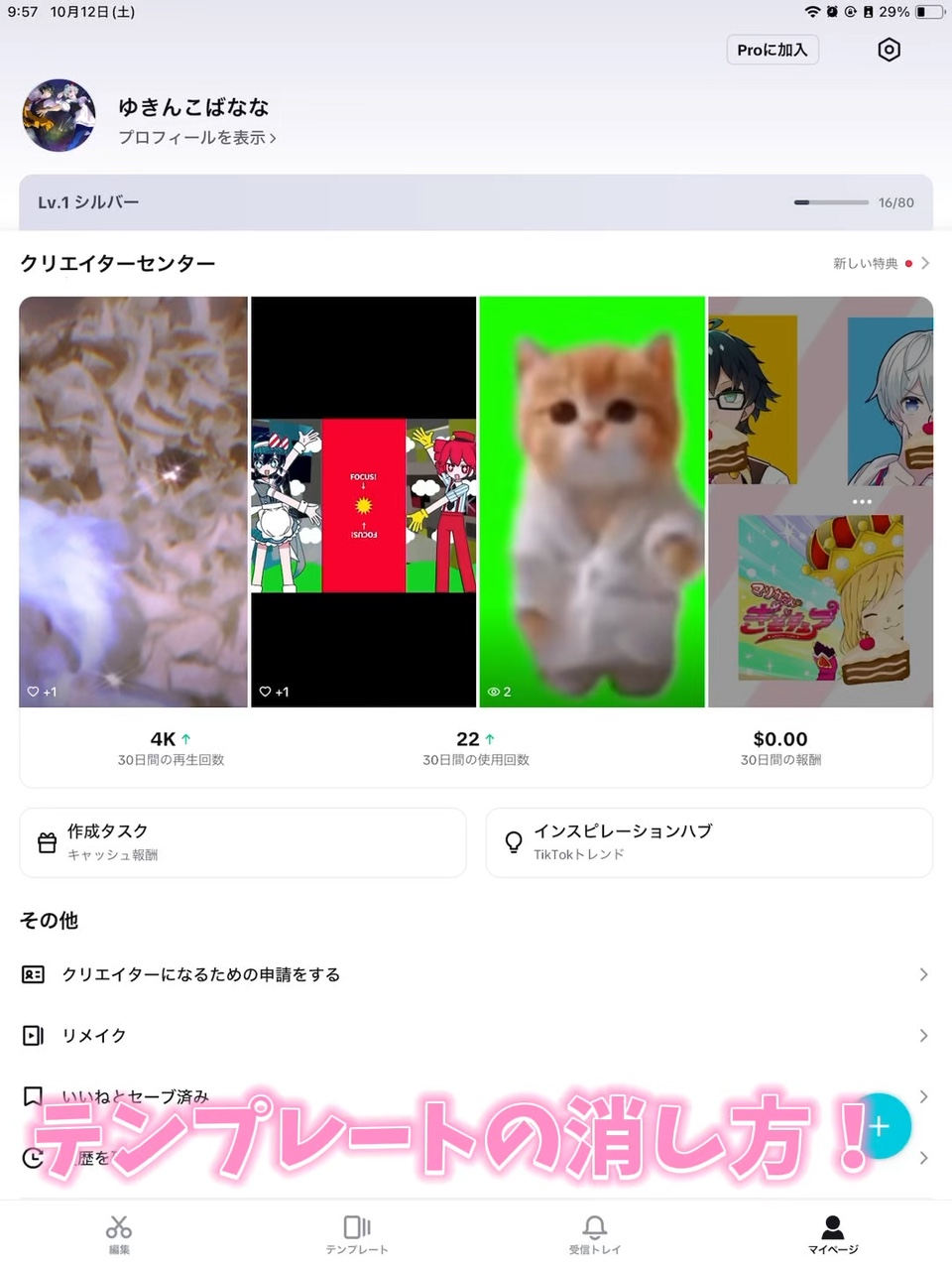Image resolution: width=952 pixels, height=1270 pixels.
Task: Open the green screen cat template
Action: (592, 502)
